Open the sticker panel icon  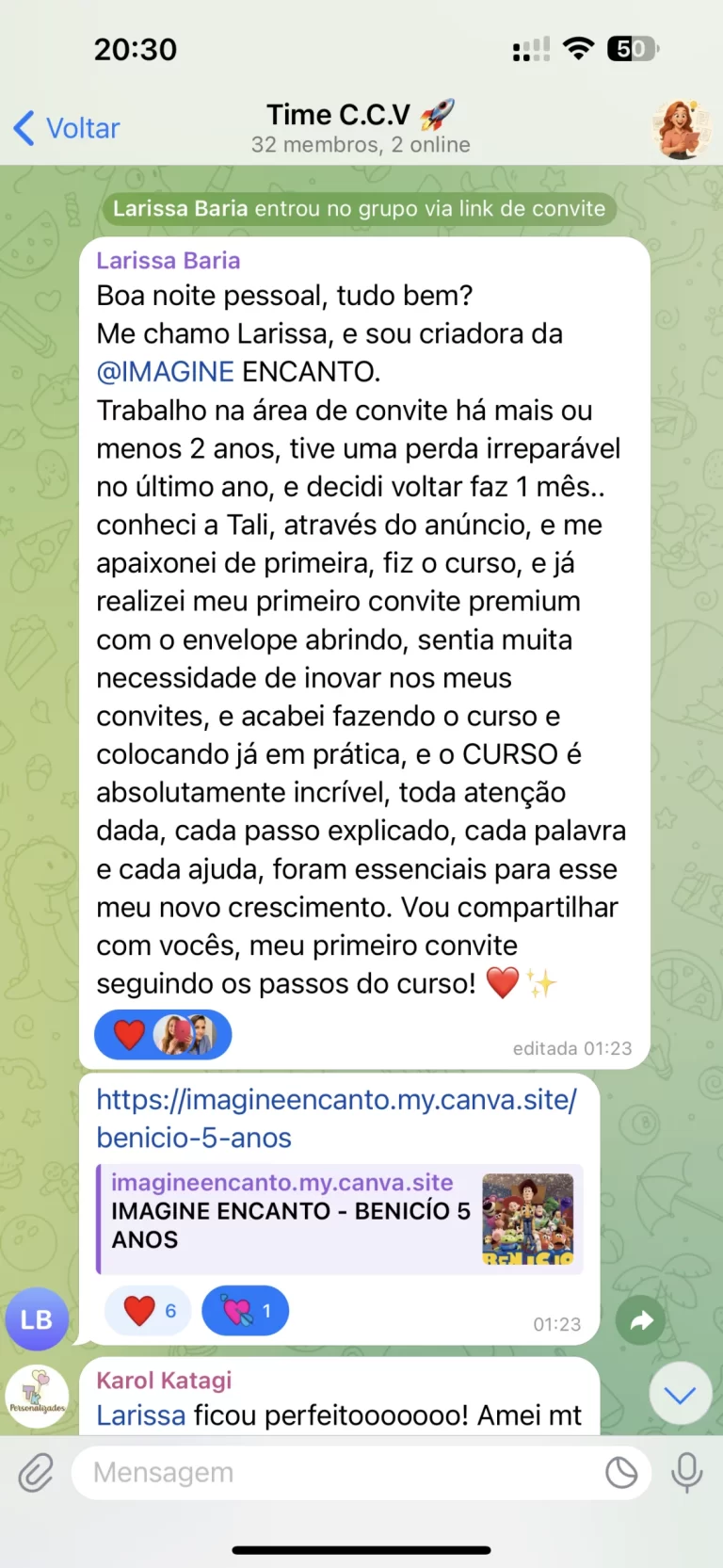621,1473
